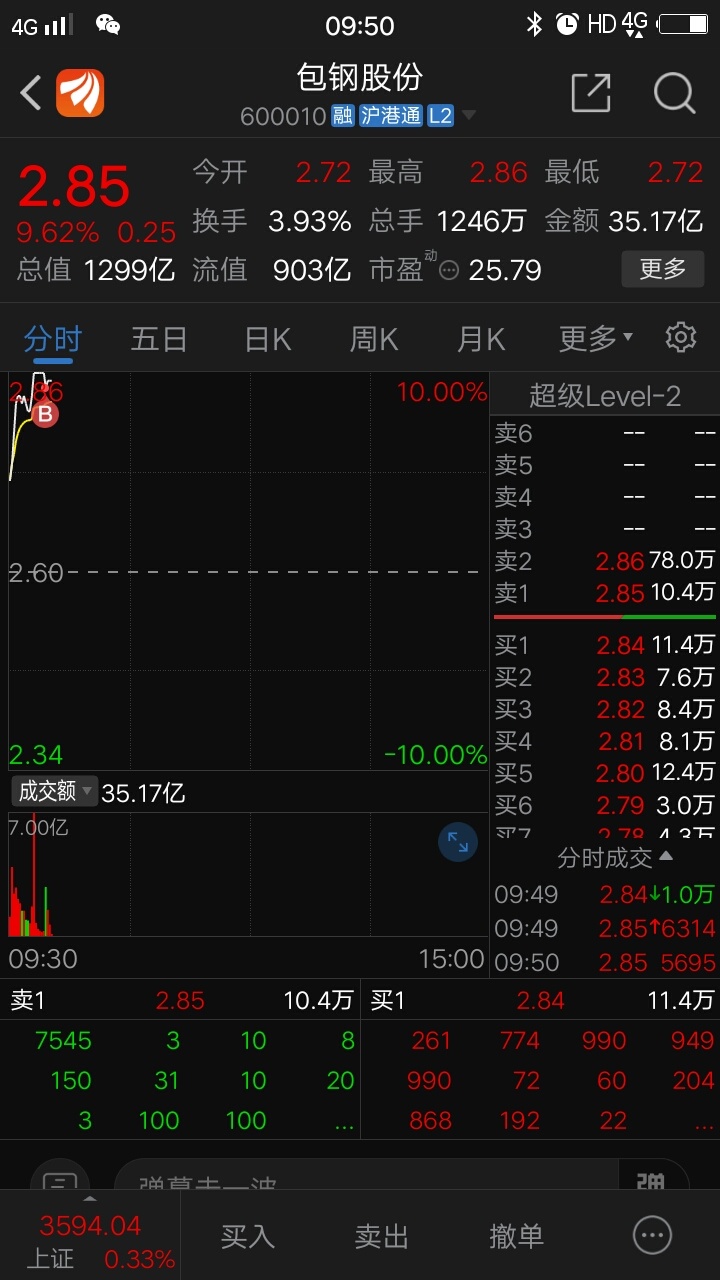Open the search magnifier
720x1280 pixels.
point(675,93)
